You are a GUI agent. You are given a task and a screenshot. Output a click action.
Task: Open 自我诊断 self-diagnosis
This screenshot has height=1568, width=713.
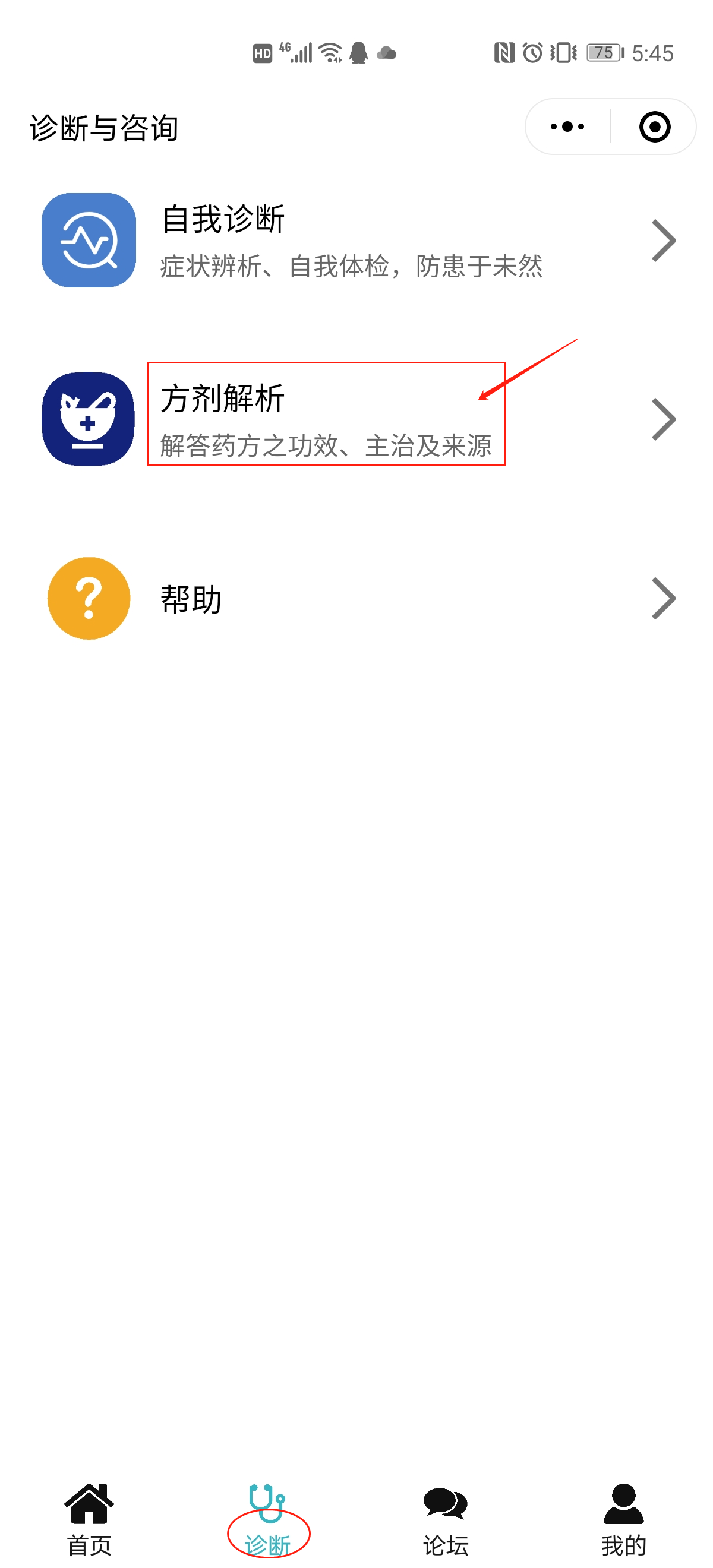[x=356, y=241]
